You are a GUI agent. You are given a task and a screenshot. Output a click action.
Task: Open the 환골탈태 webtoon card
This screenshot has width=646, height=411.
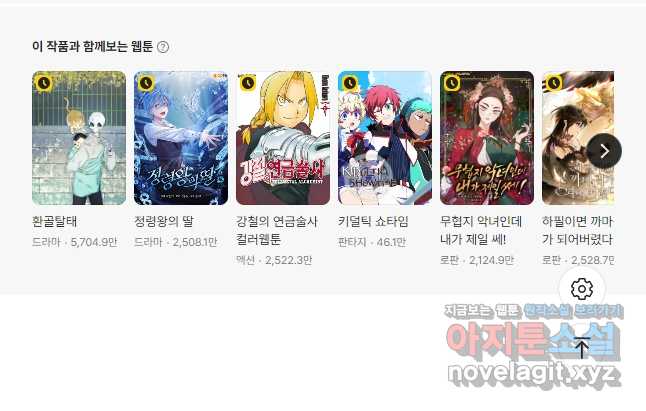tap(79, 138)
